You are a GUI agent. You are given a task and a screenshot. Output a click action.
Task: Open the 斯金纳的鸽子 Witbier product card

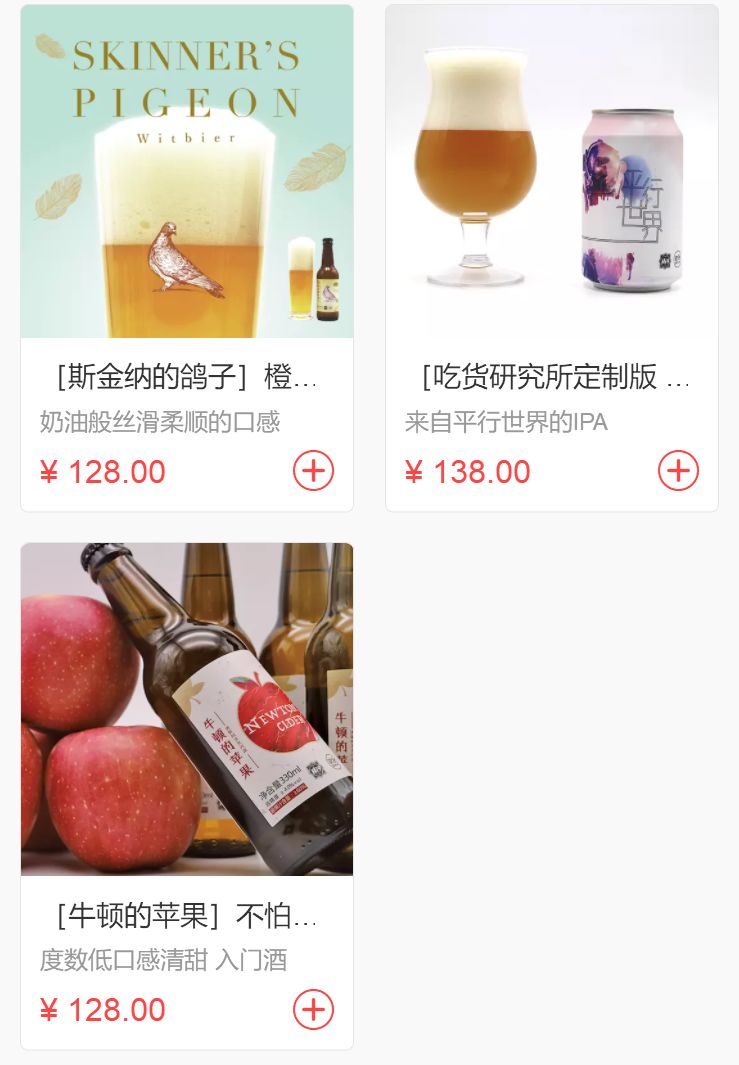coord(187,172)
